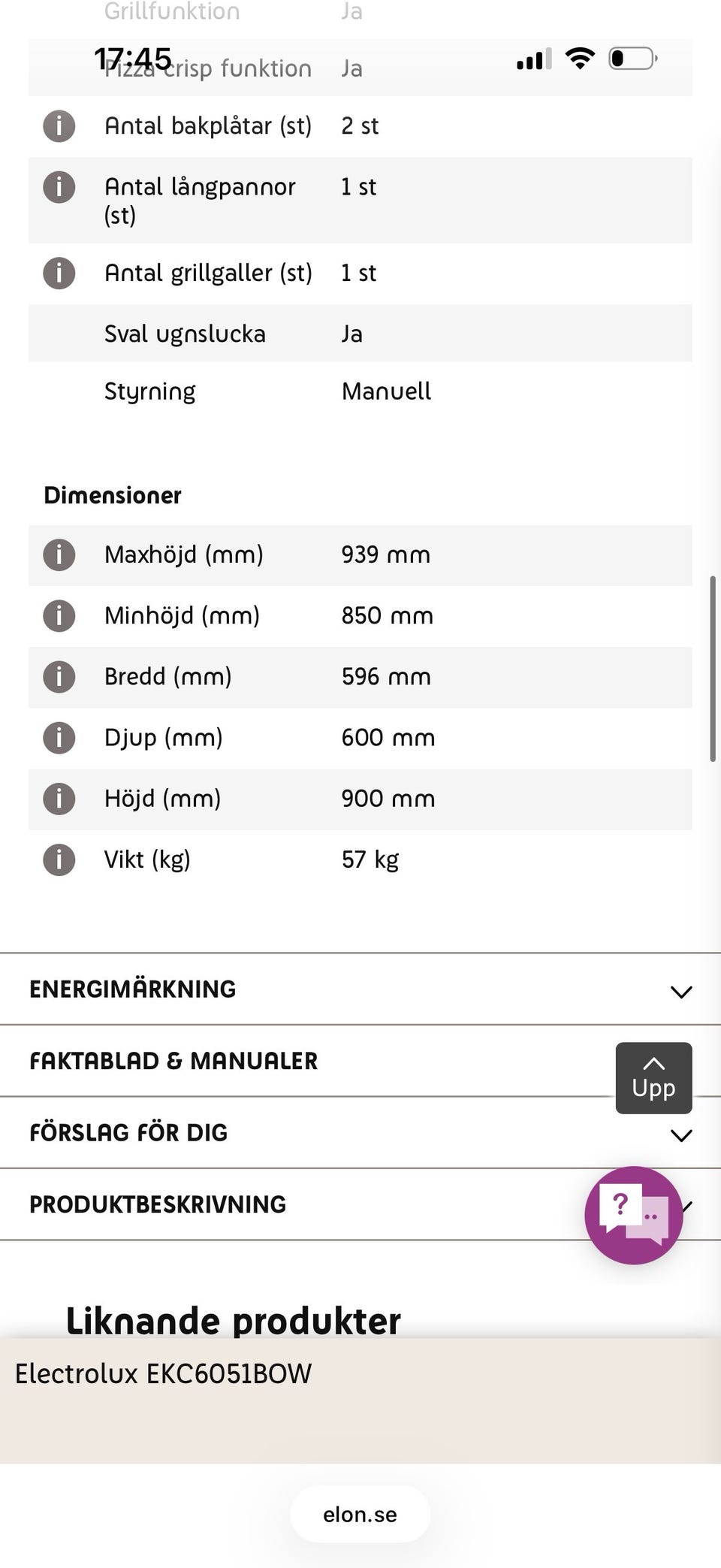The image size is (721, 1568).
Task: Show info for Vikt
Action: click(59, 860)
